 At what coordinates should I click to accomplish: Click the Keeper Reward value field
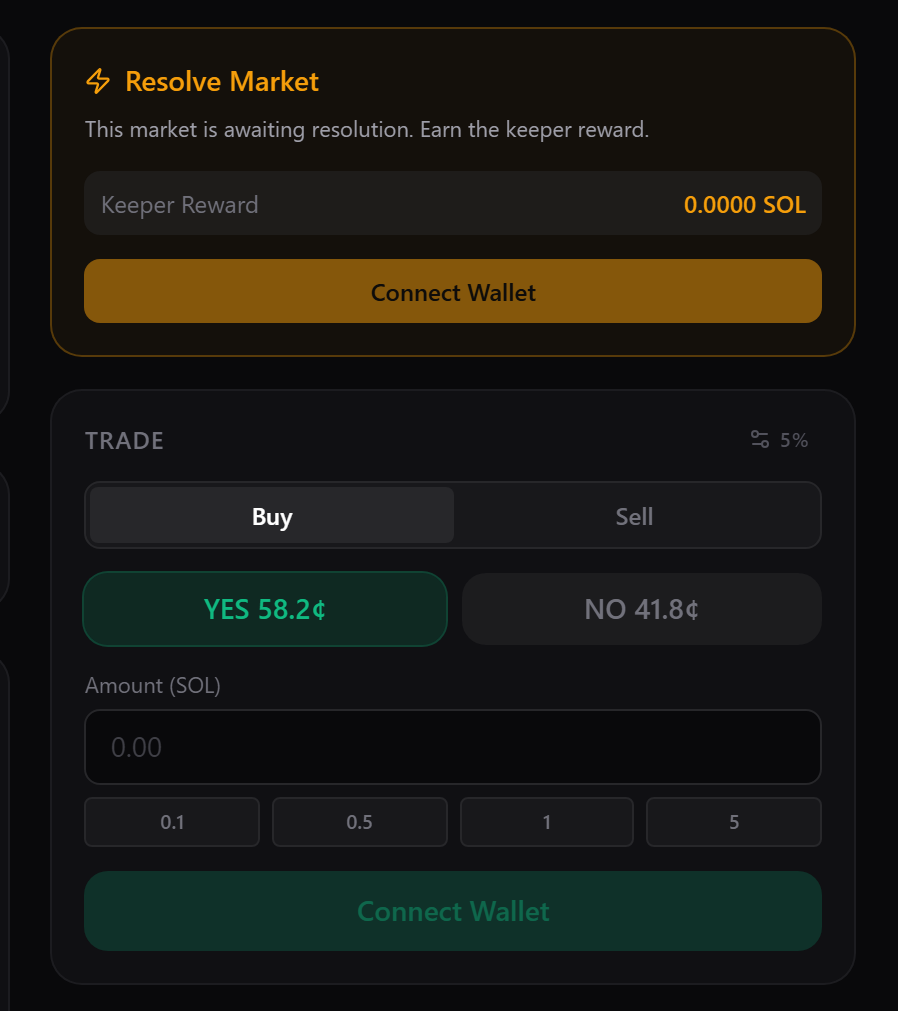point(452,204)
